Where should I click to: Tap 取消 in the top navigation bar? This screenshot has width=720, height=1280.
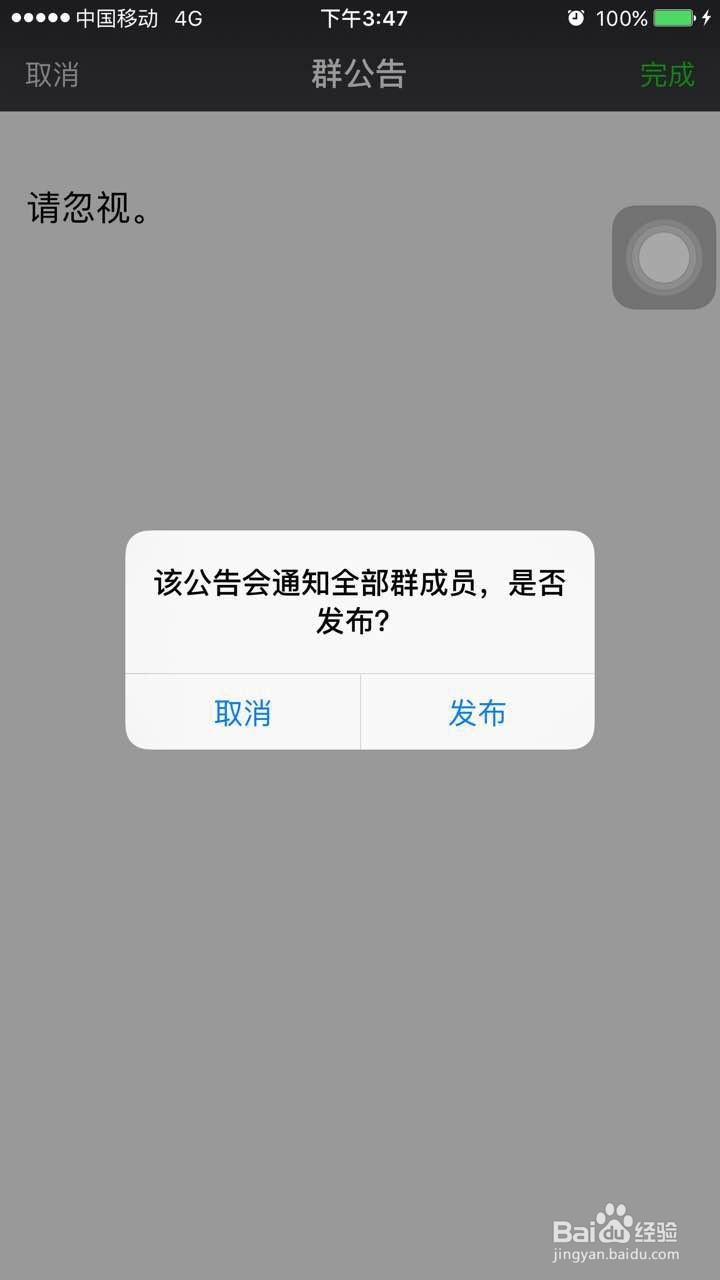tap(53, 75)
